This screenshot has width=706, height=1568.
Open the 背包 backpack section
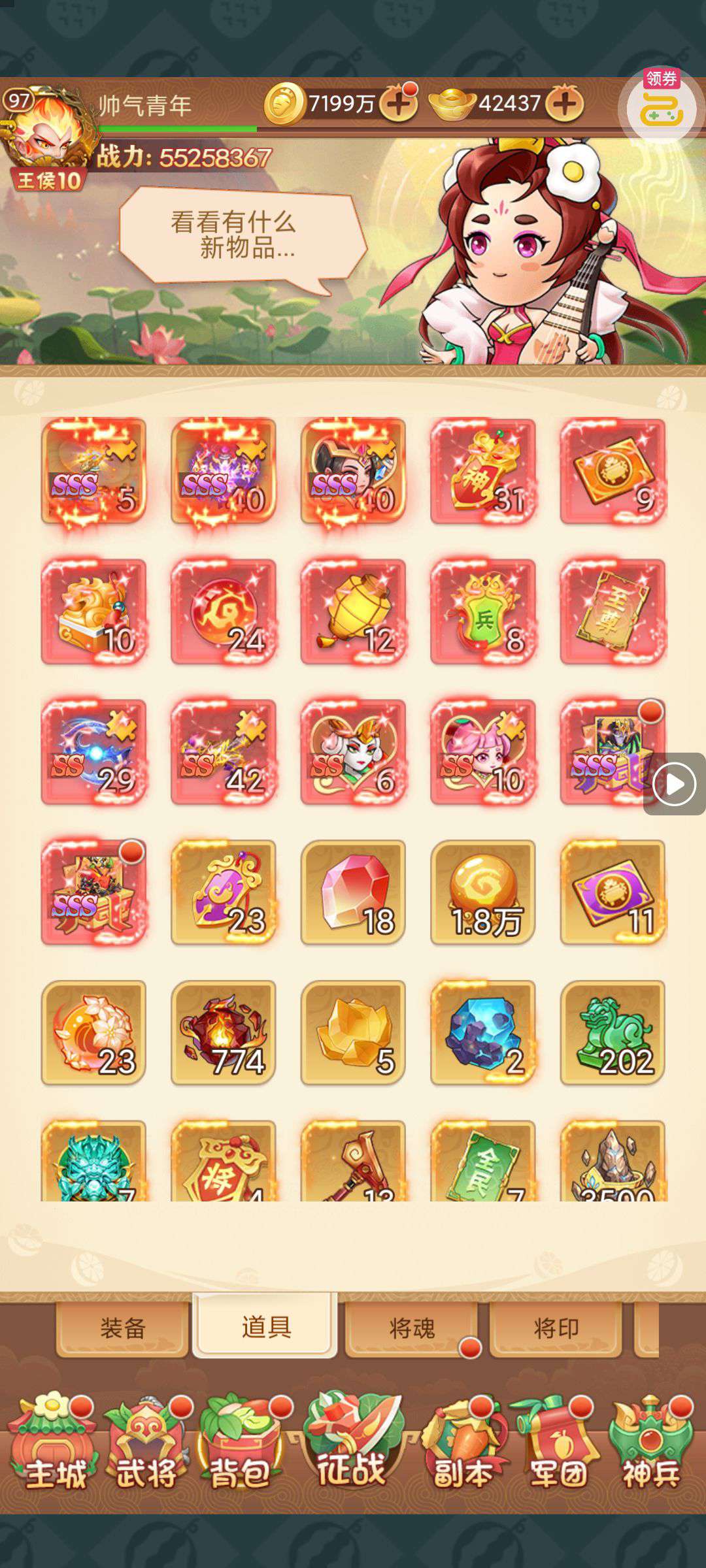tap(240, 1445)
